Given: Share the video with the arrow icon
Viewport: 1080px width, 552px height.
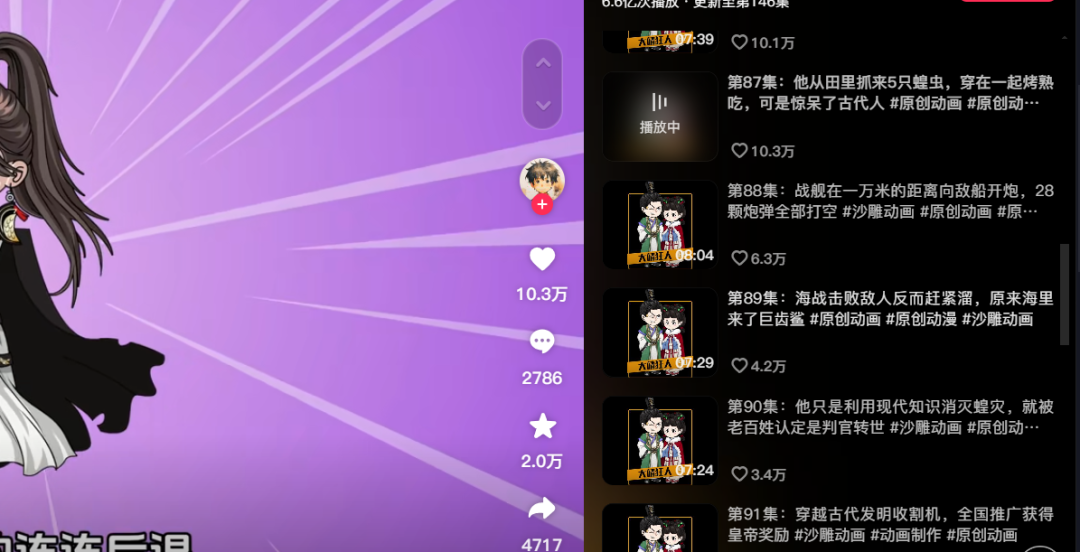Looking at the screenshot, I should tap(542, 510).
